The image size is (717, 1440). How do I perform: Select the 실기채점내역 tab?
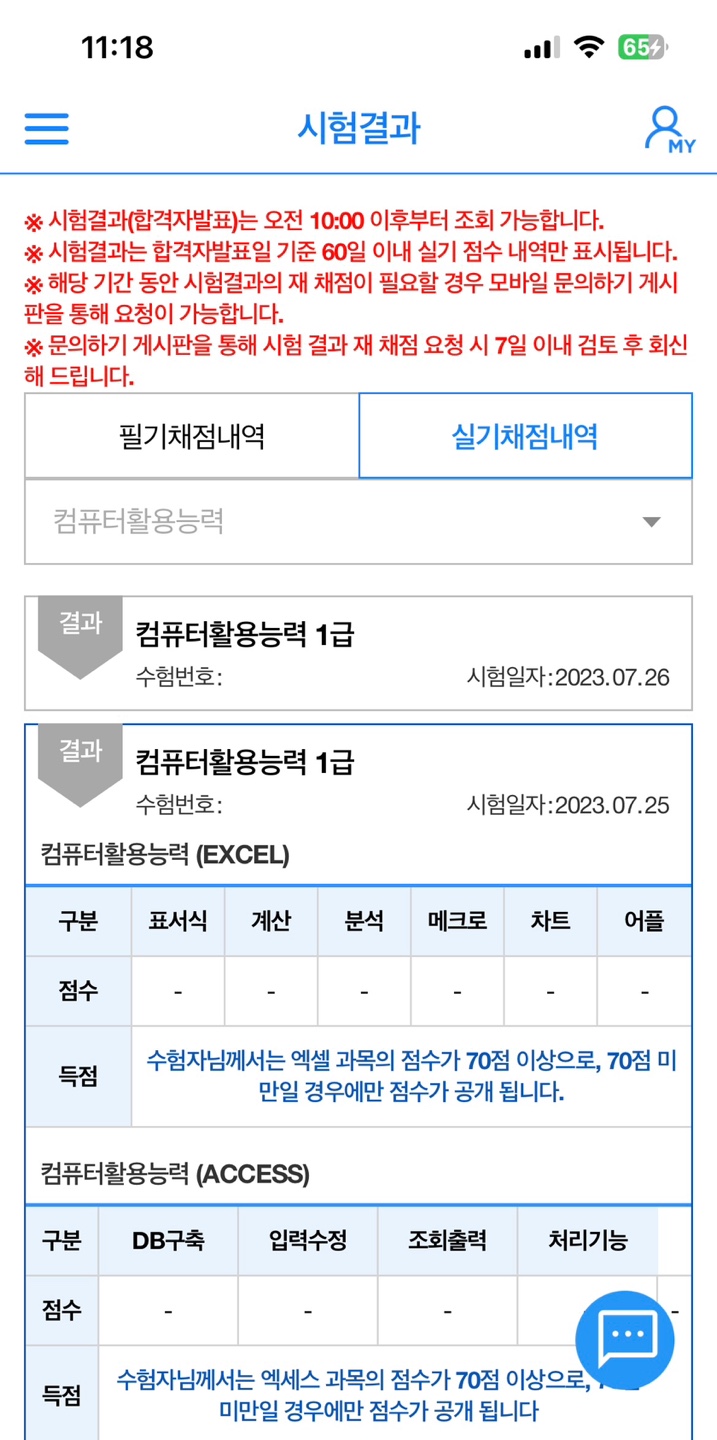[x=525, y=436]
